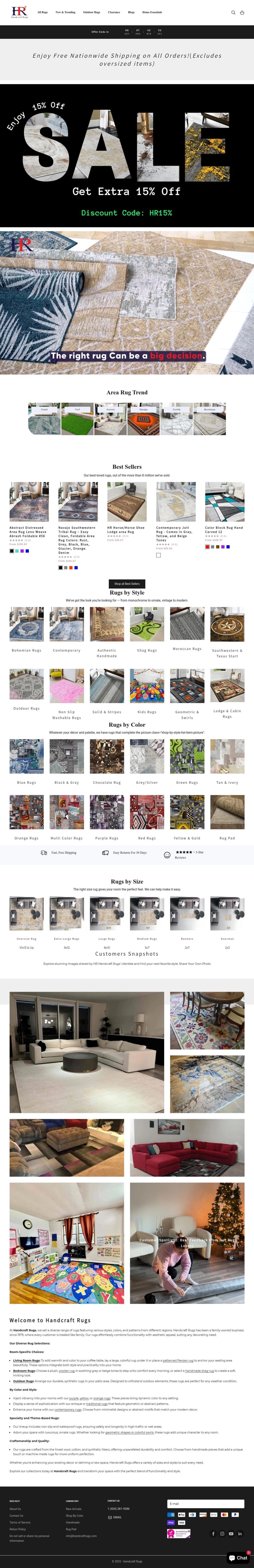This screenshot has width=254, height=1568.
Task: Open the All Rugs menu
Action: coord(43,12)
